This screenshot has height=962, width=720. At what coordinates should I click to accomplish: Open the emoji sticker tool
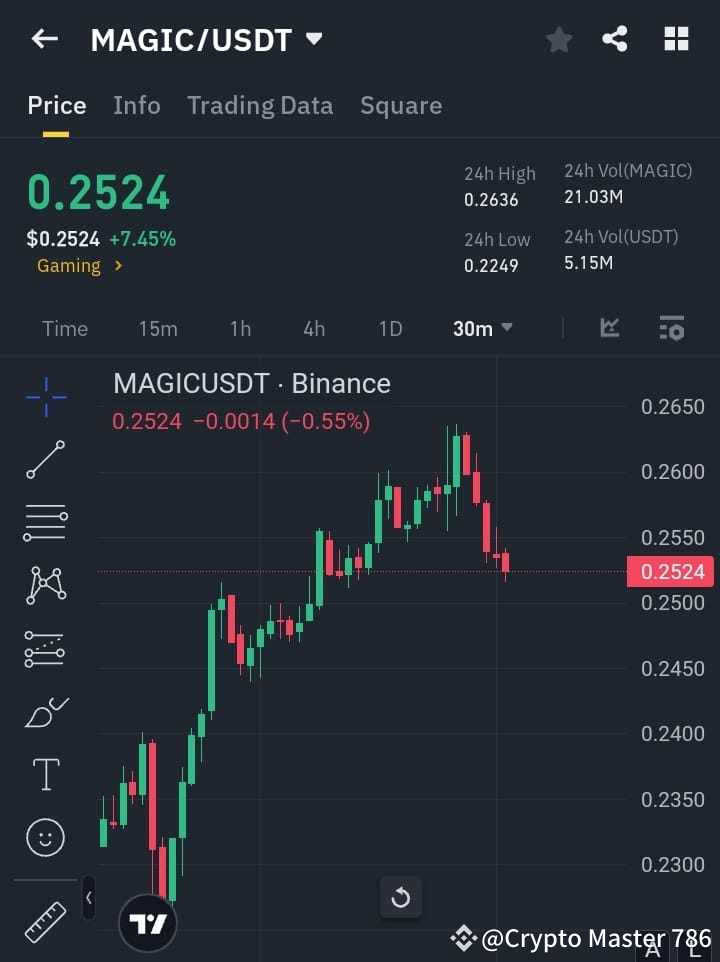click(x=44, y=837)
